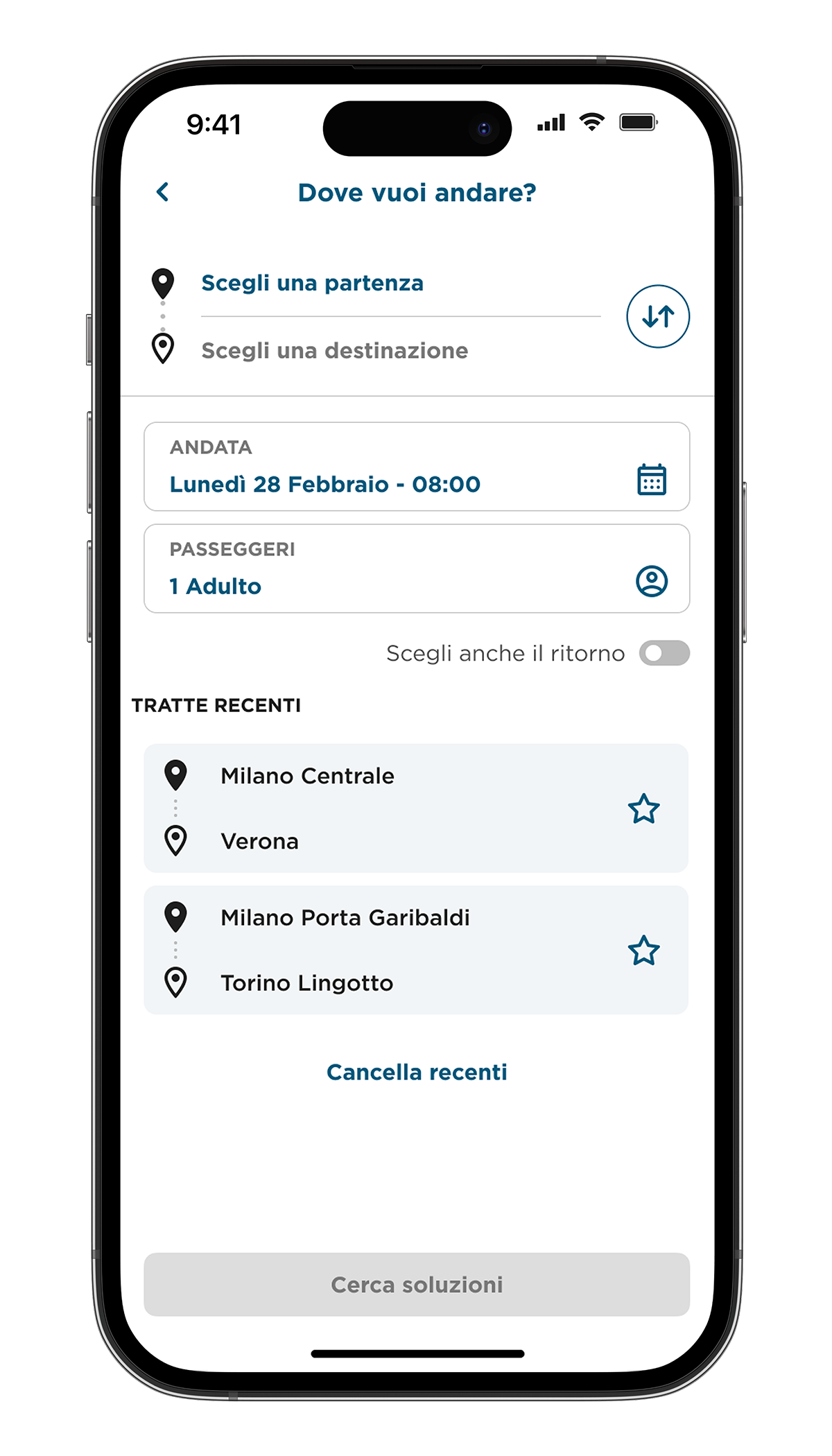Open the Andata date picker
The width and height of the screenshot is (832, 1456).
(x=416, y=467)
